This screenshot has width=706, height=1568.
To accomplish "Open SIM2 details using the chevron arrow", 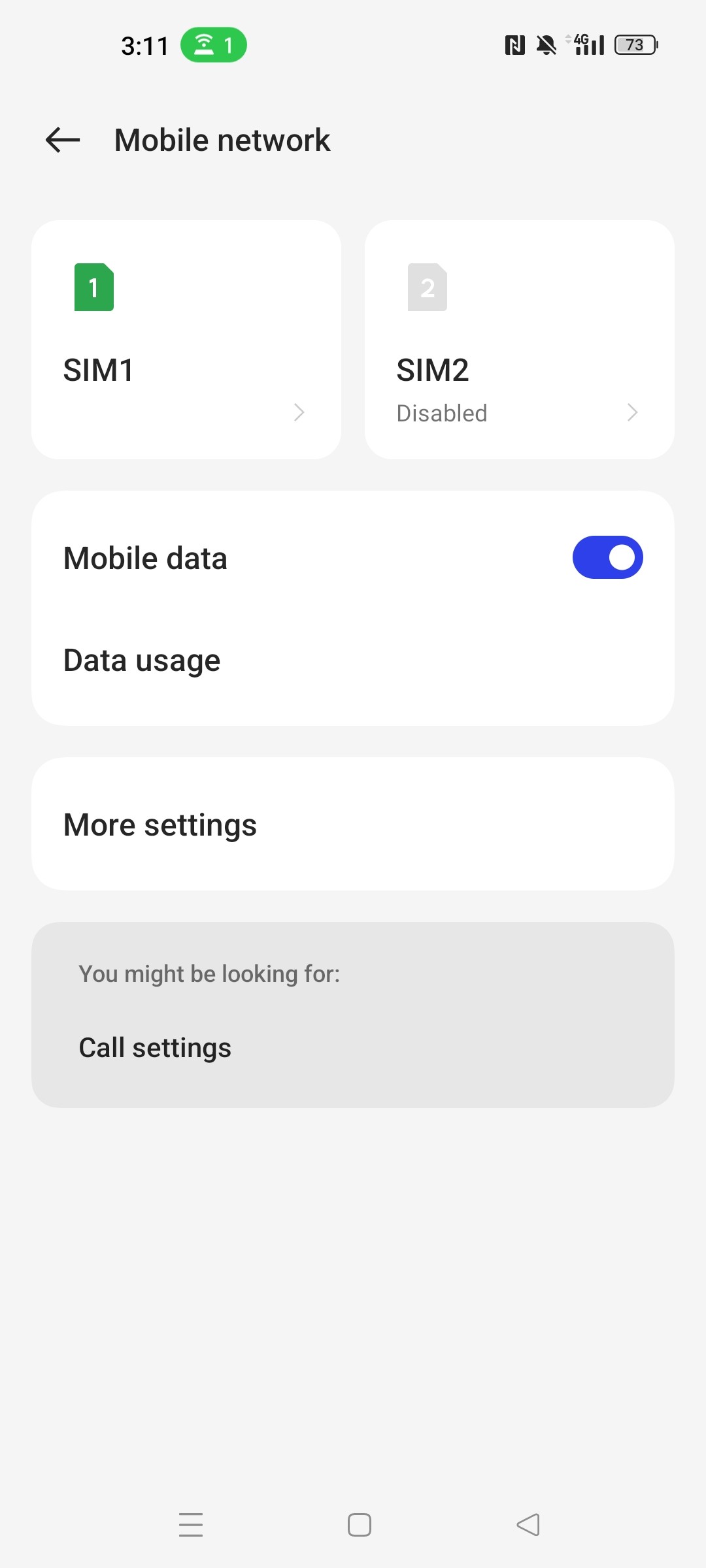I will 631,412.
